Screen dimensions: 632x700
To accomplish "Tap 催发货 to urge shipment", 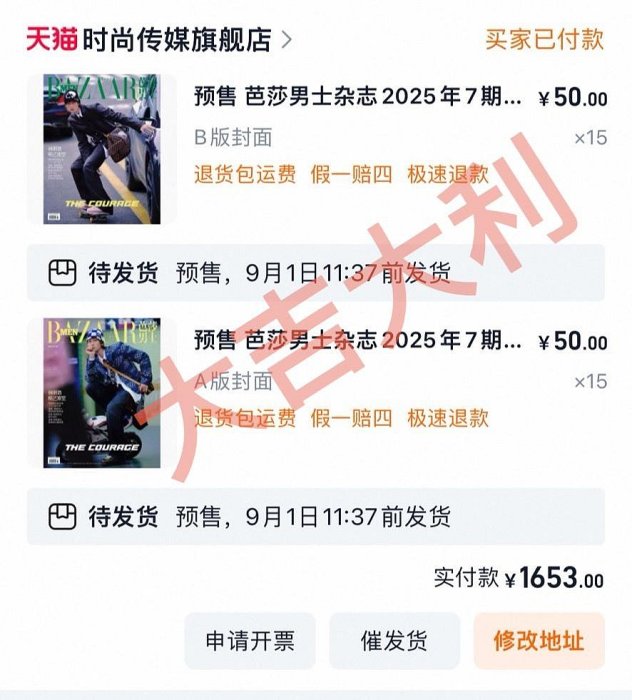I will pos(394,641).
